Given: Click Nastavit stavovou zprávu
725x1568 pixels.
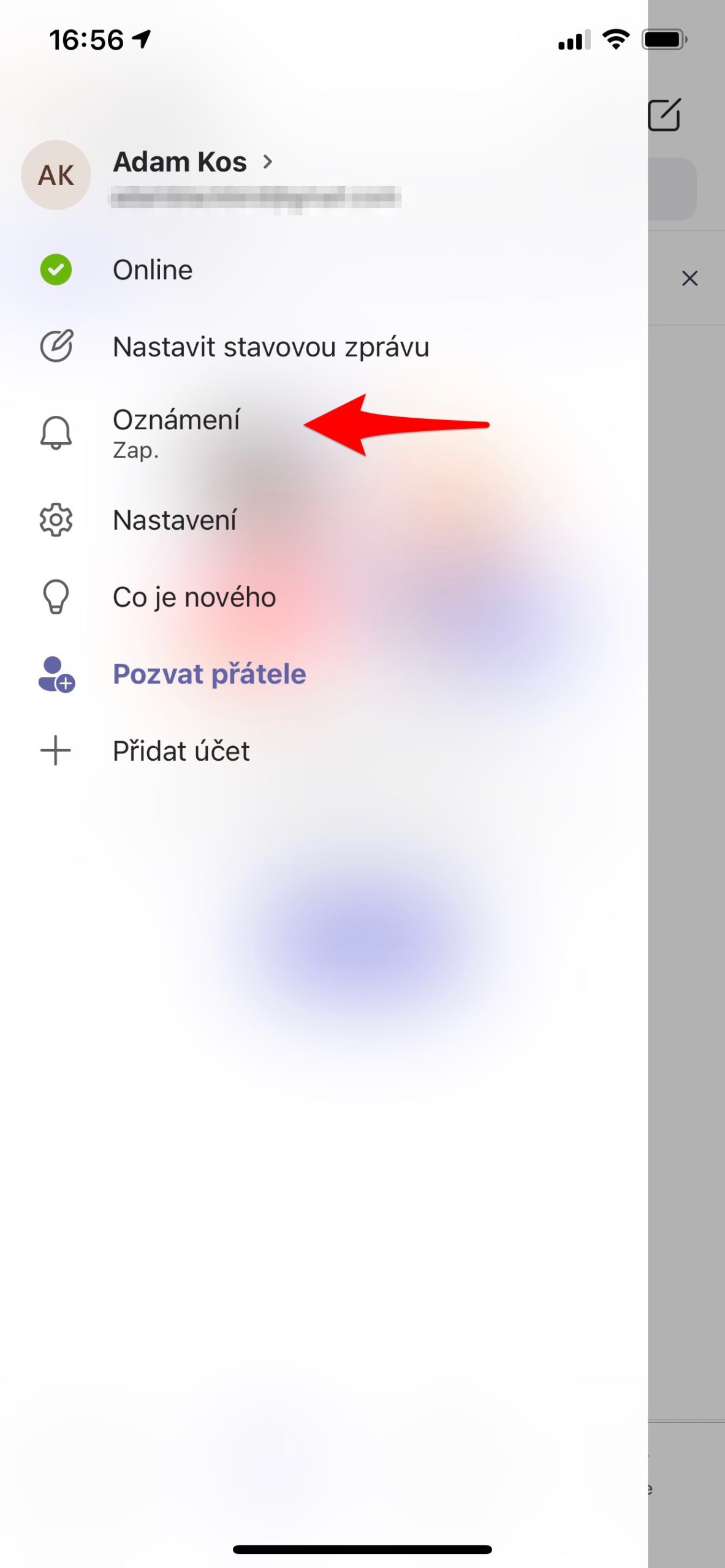Looking at the screenshot, I should pos(271,347).
